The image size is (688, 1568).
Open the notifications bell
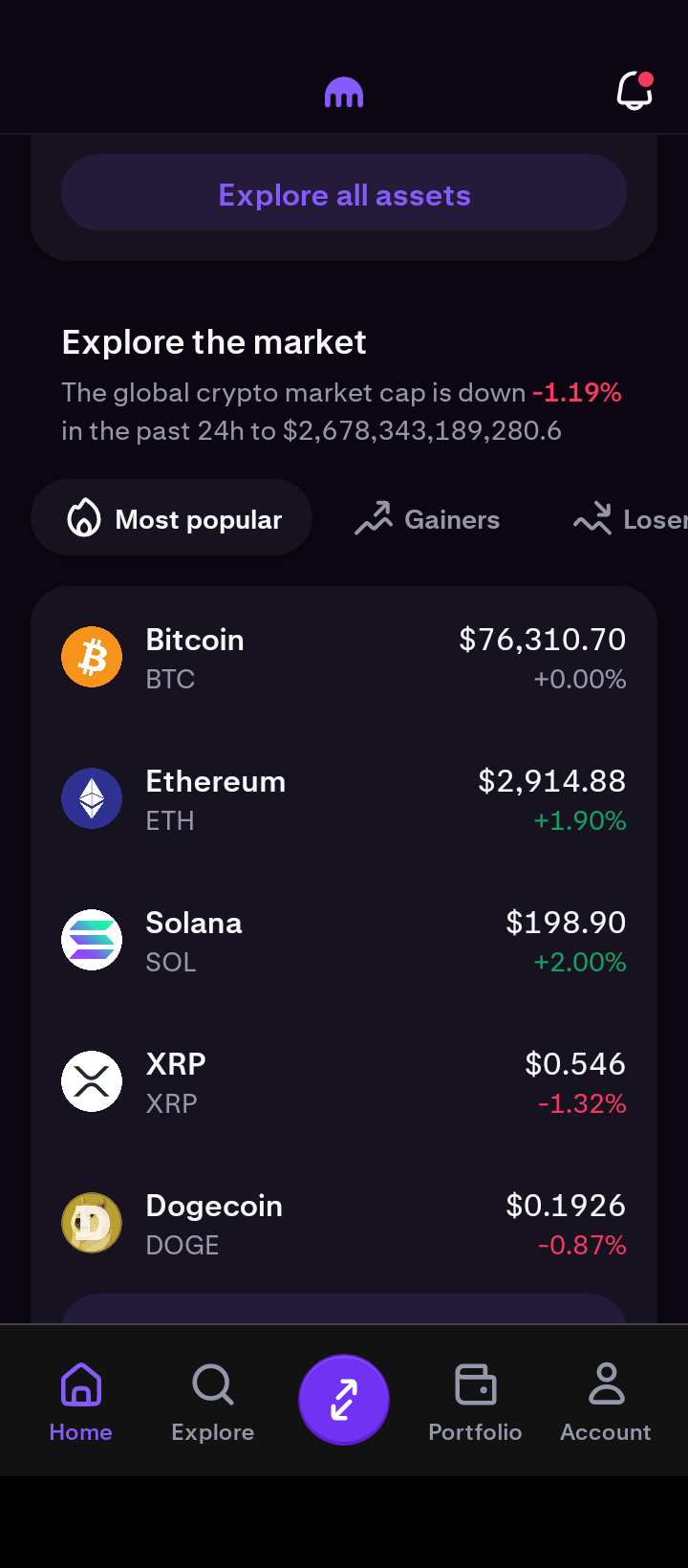click(x=634, y=92)
